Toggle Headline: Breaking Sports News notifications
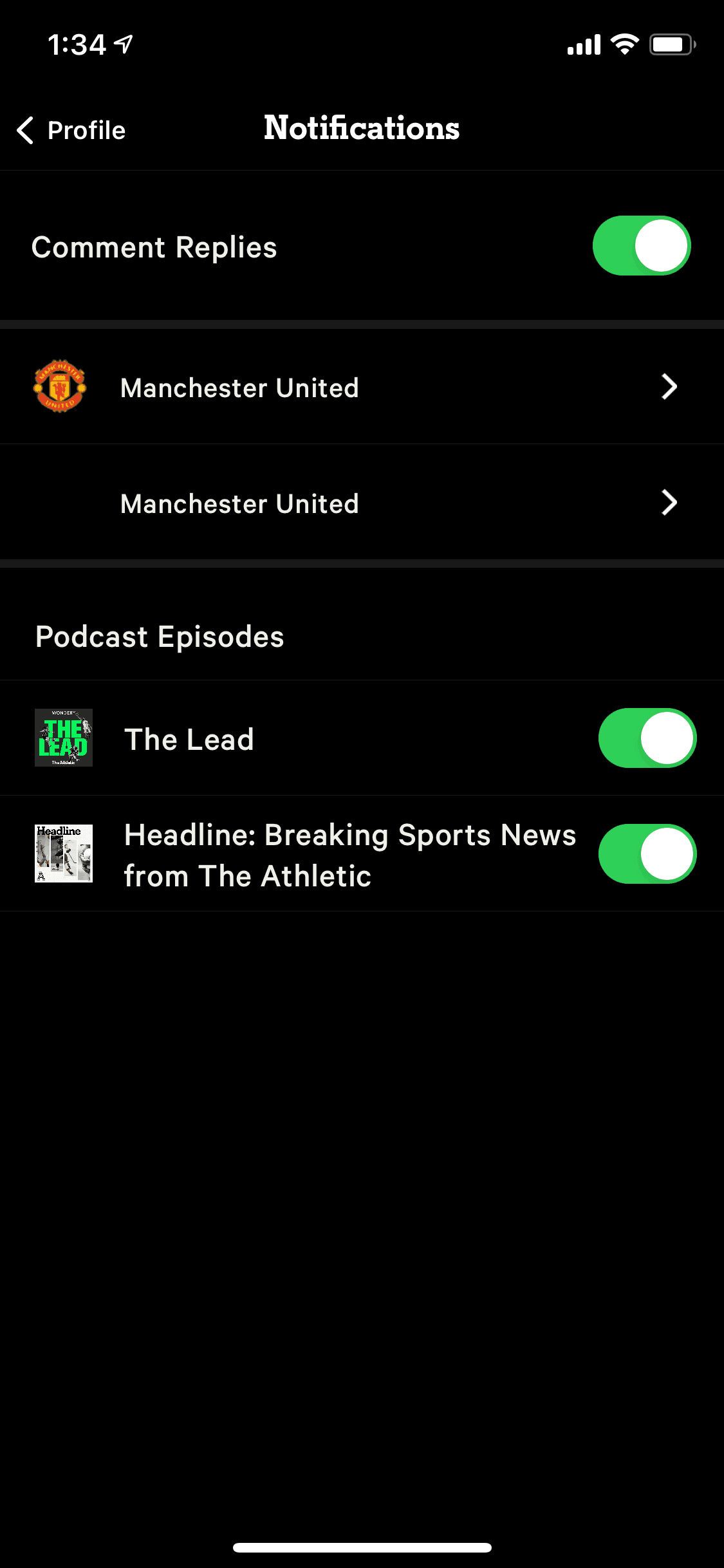 coord(647,854)
